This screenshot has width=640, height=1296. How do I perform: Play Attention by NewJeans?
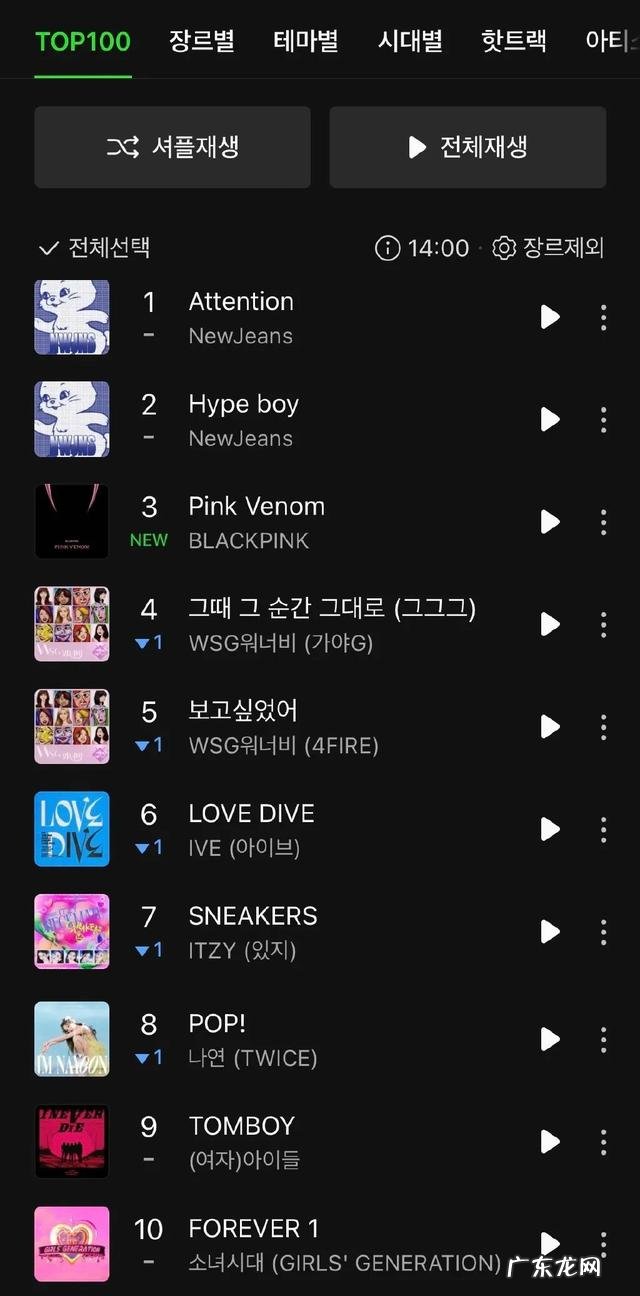coord(549,317)
